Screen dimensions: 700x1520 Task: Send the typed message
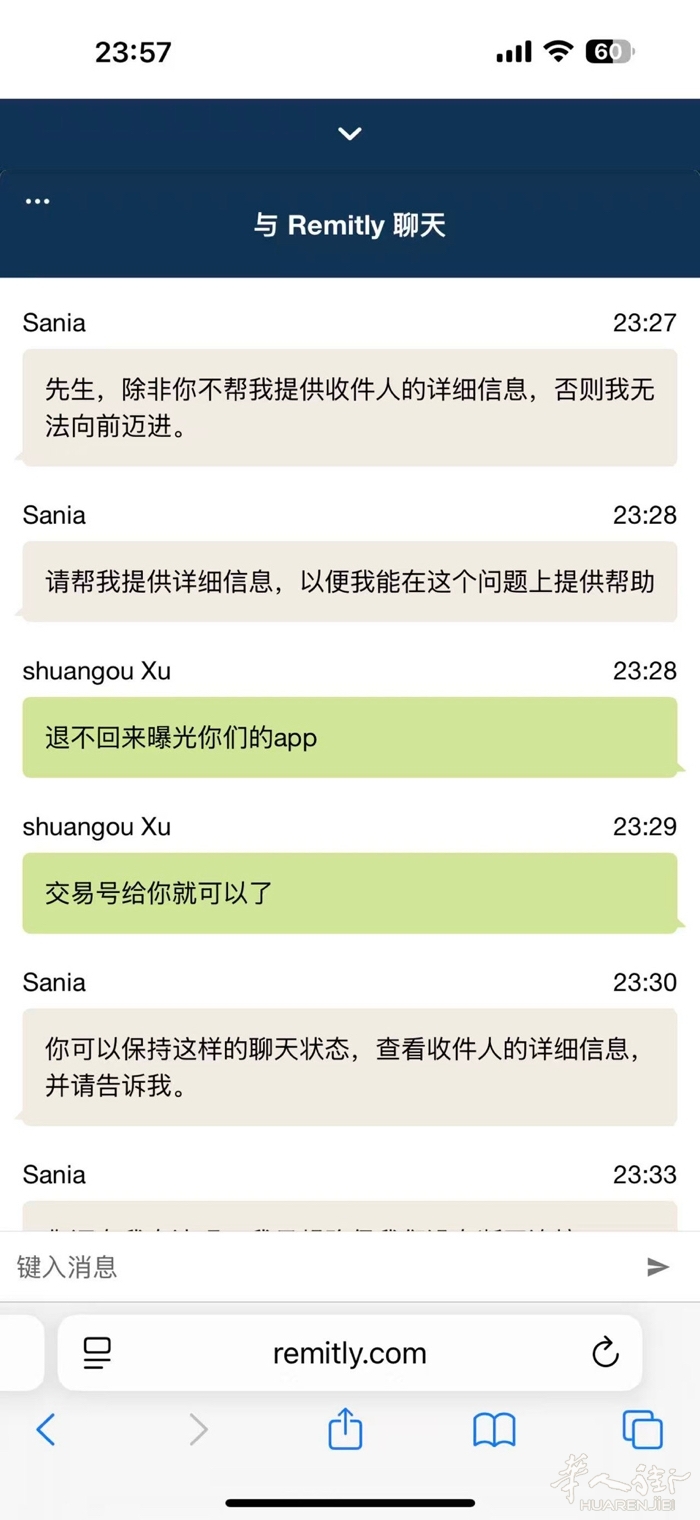(x=657, y=1267)
